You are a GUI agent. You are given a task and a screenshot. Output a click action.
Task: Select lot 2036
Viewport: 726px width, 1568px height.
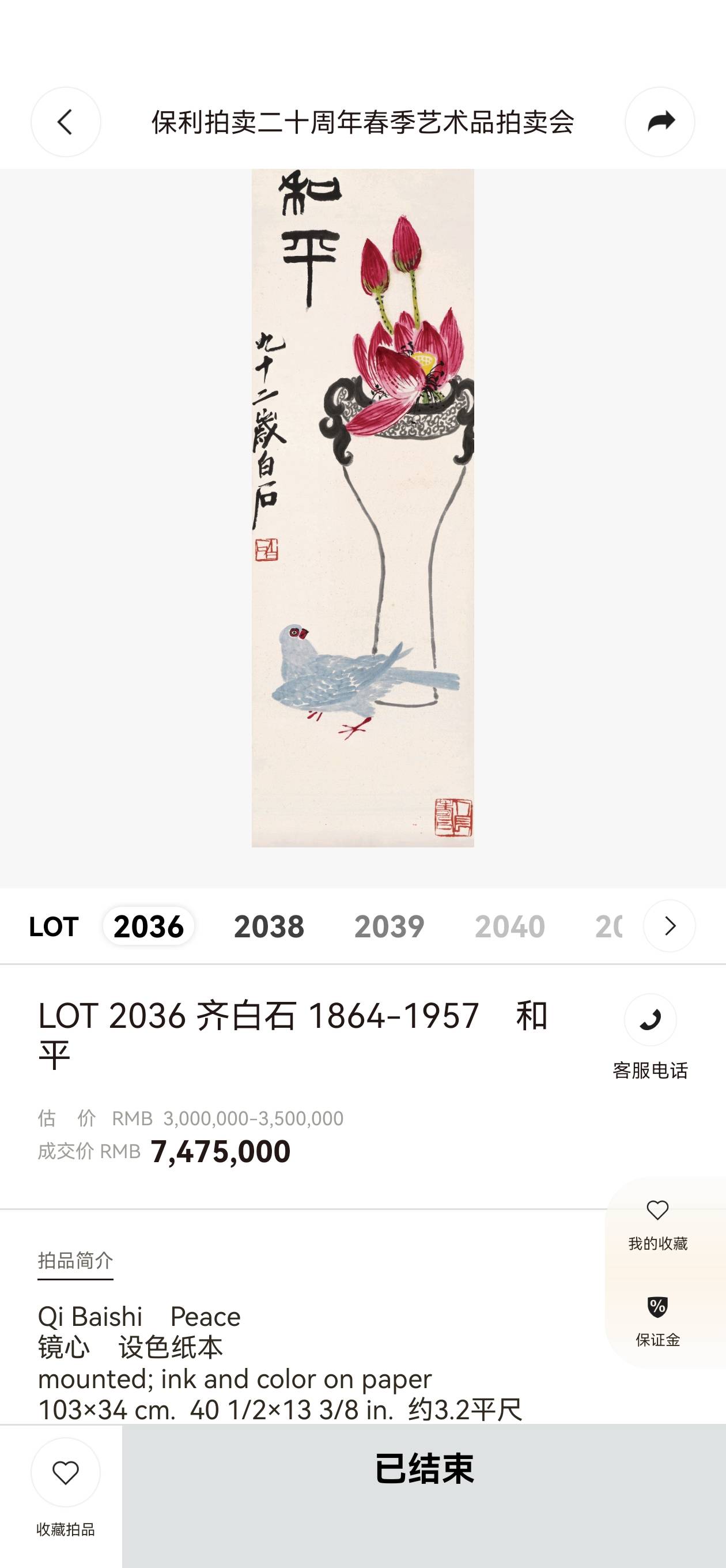click(149, 926)
